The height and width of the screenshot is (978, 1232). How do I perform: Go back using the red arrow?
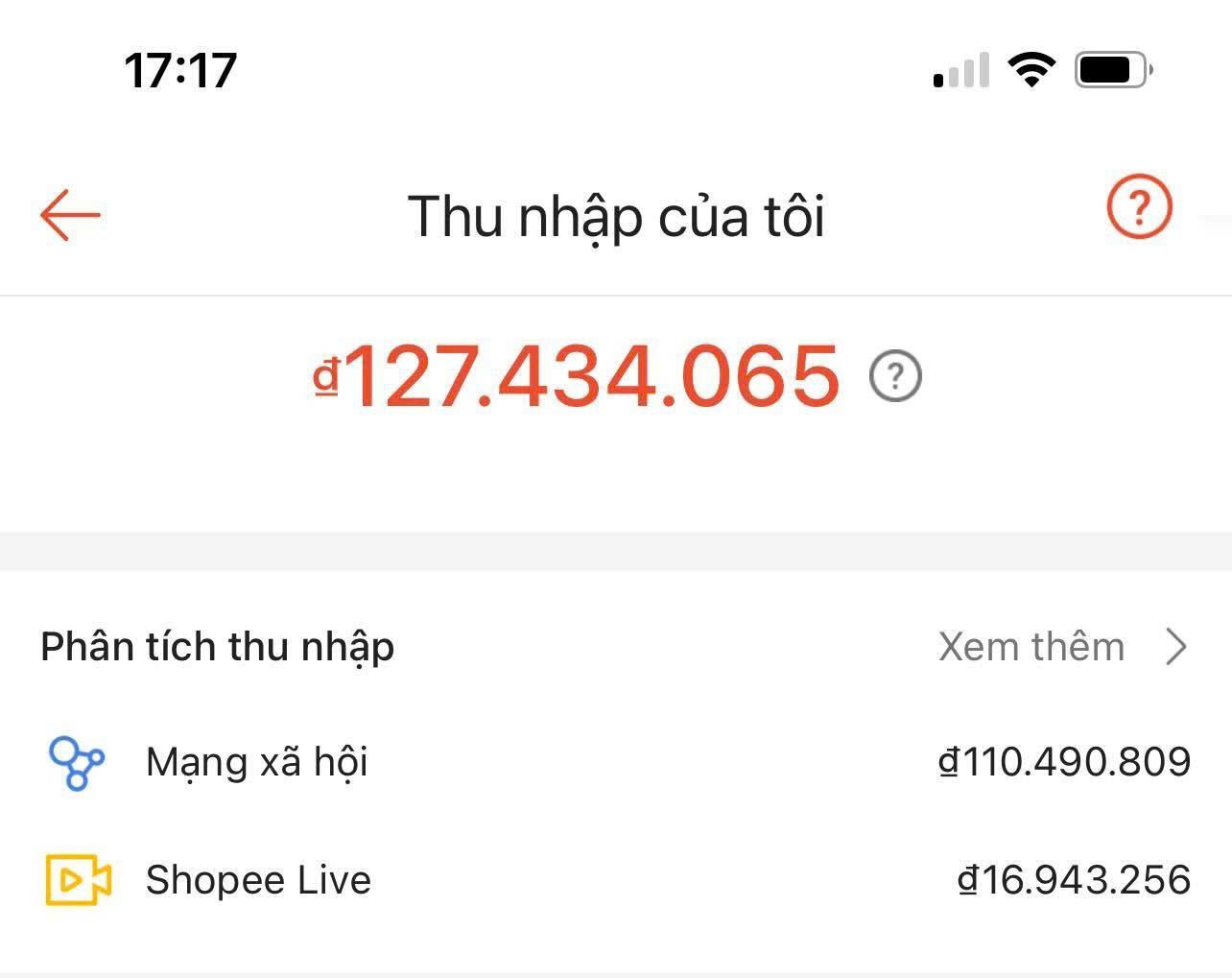point(70,214)
